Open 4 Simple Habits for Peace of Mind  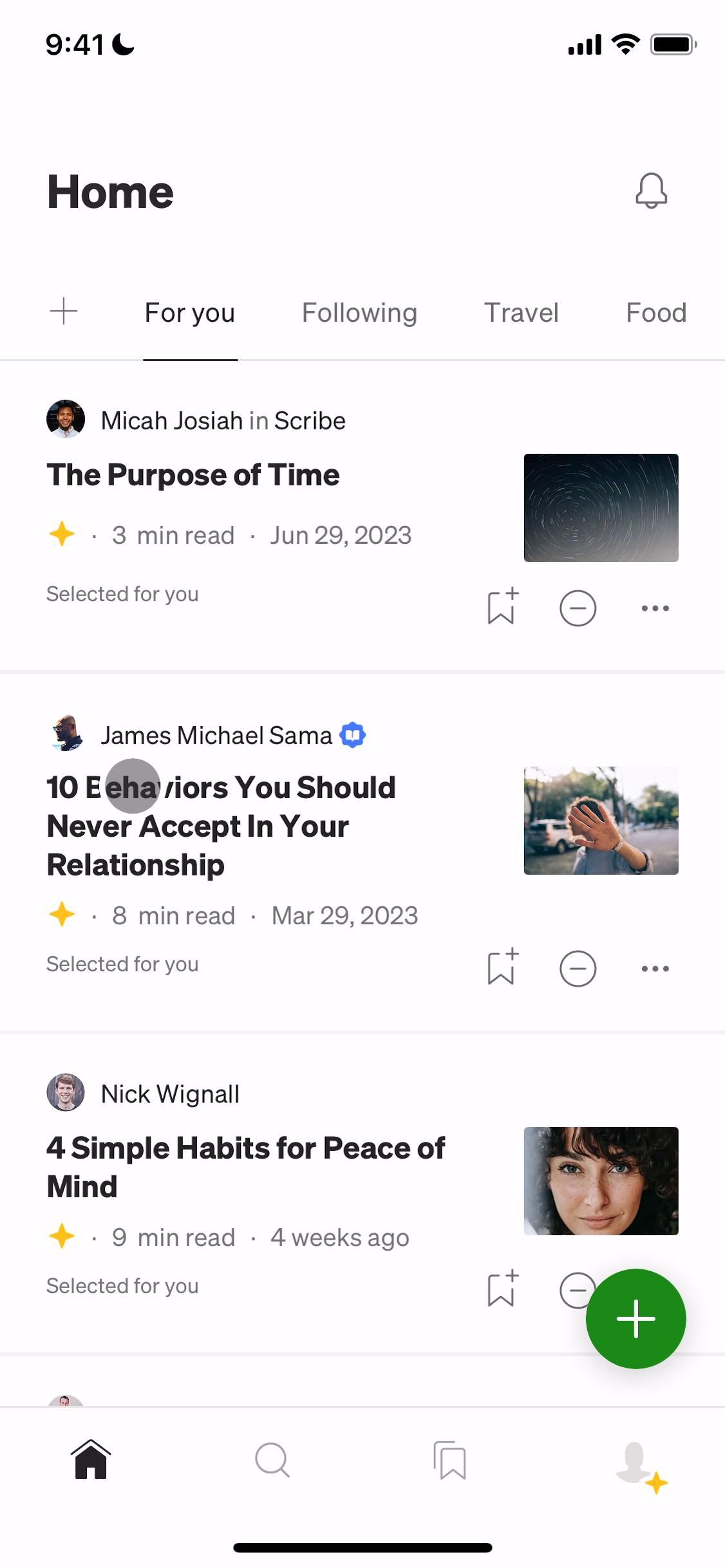(x=245, y=1166)
